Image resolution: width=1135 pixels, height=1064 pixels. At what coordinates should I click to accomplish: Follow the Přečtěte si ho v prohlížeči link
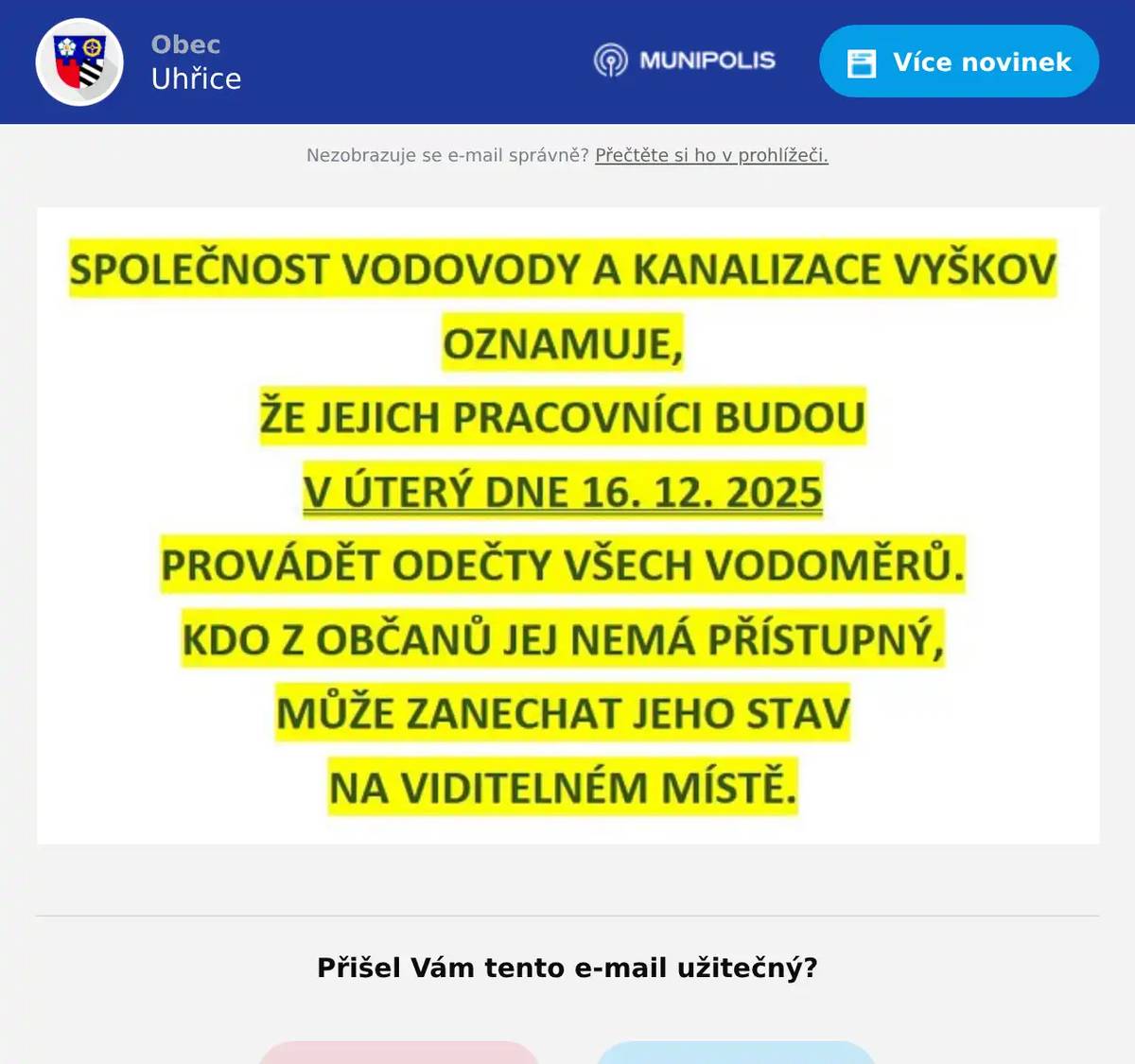point(711,155)
